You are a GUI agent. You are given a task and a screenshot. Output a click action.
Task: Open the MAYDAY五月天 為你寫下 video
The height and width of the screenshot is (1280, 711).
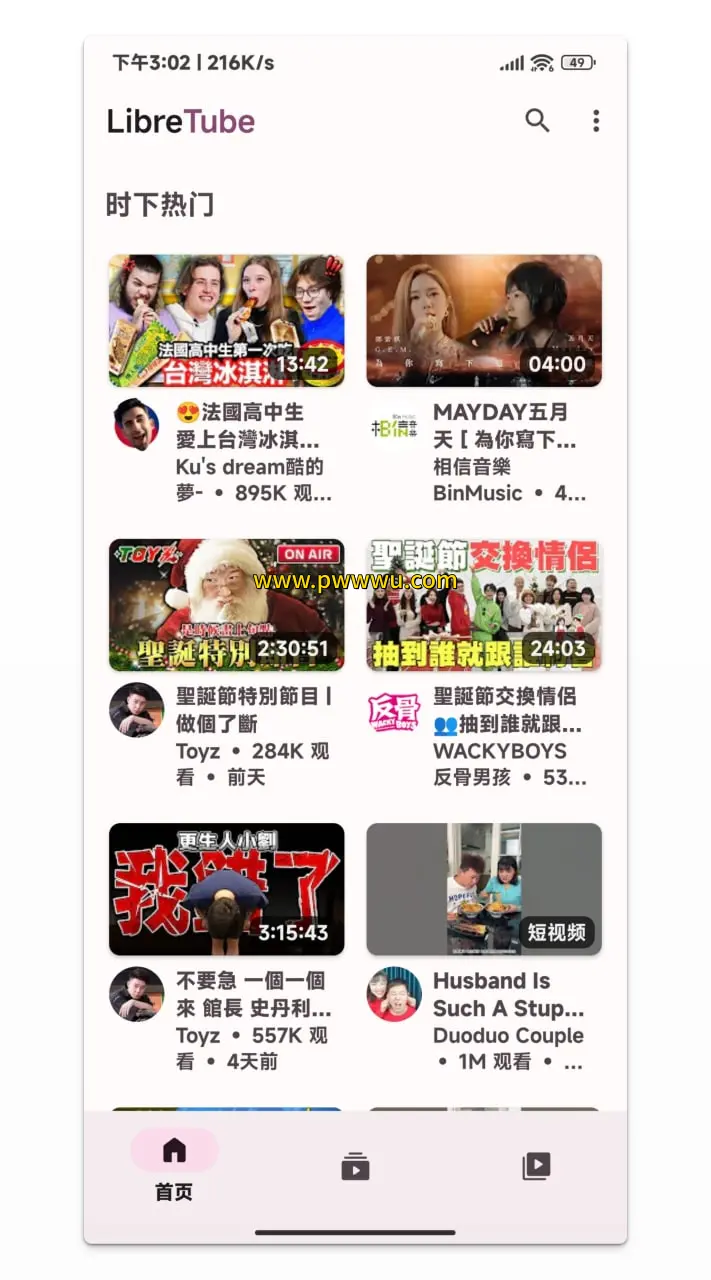pos(484,320)
